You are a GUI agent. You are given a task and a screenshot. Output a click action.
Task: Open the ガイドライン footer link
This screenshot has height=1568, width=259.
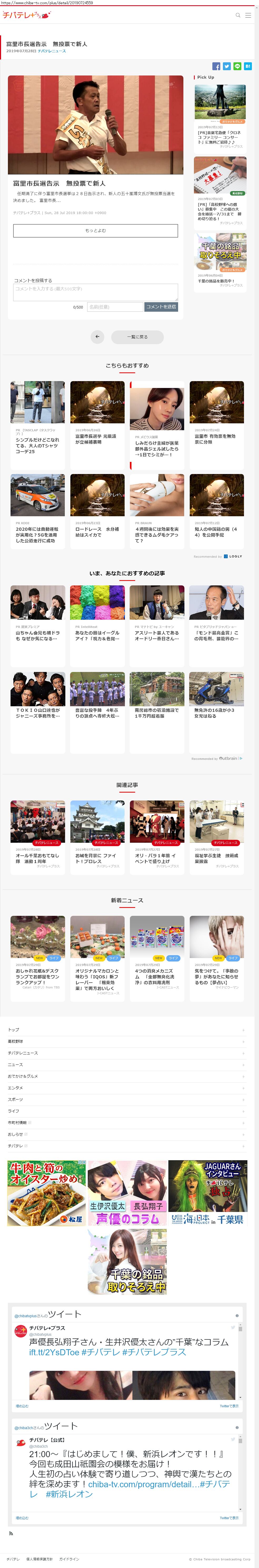(69, 1559)
